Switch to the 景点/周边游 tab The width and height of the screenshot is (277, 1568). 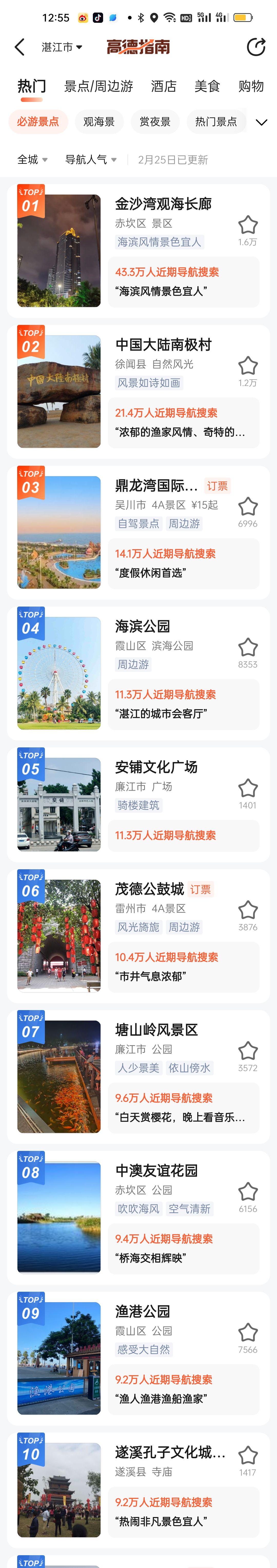[x=99, y=87]
